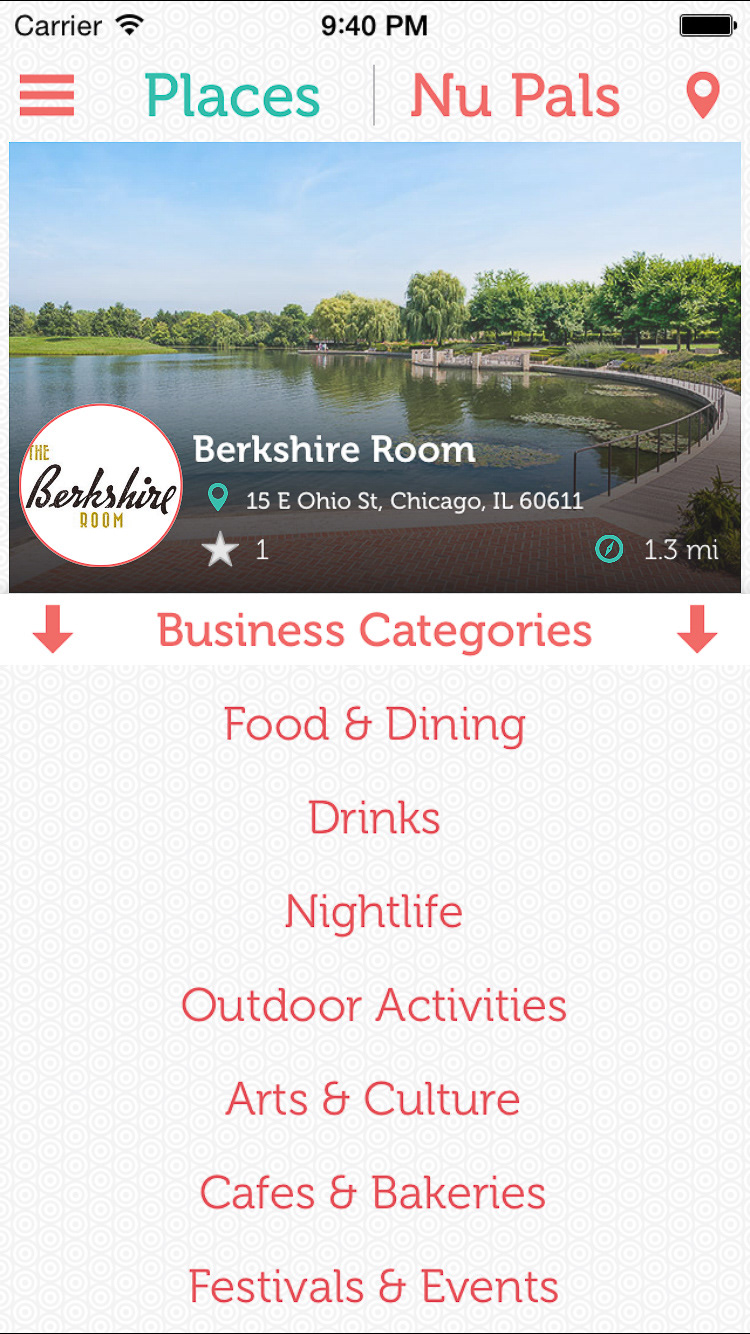Pick the Arts & Culture category

pyautogui.click(x=375, y=1099)
